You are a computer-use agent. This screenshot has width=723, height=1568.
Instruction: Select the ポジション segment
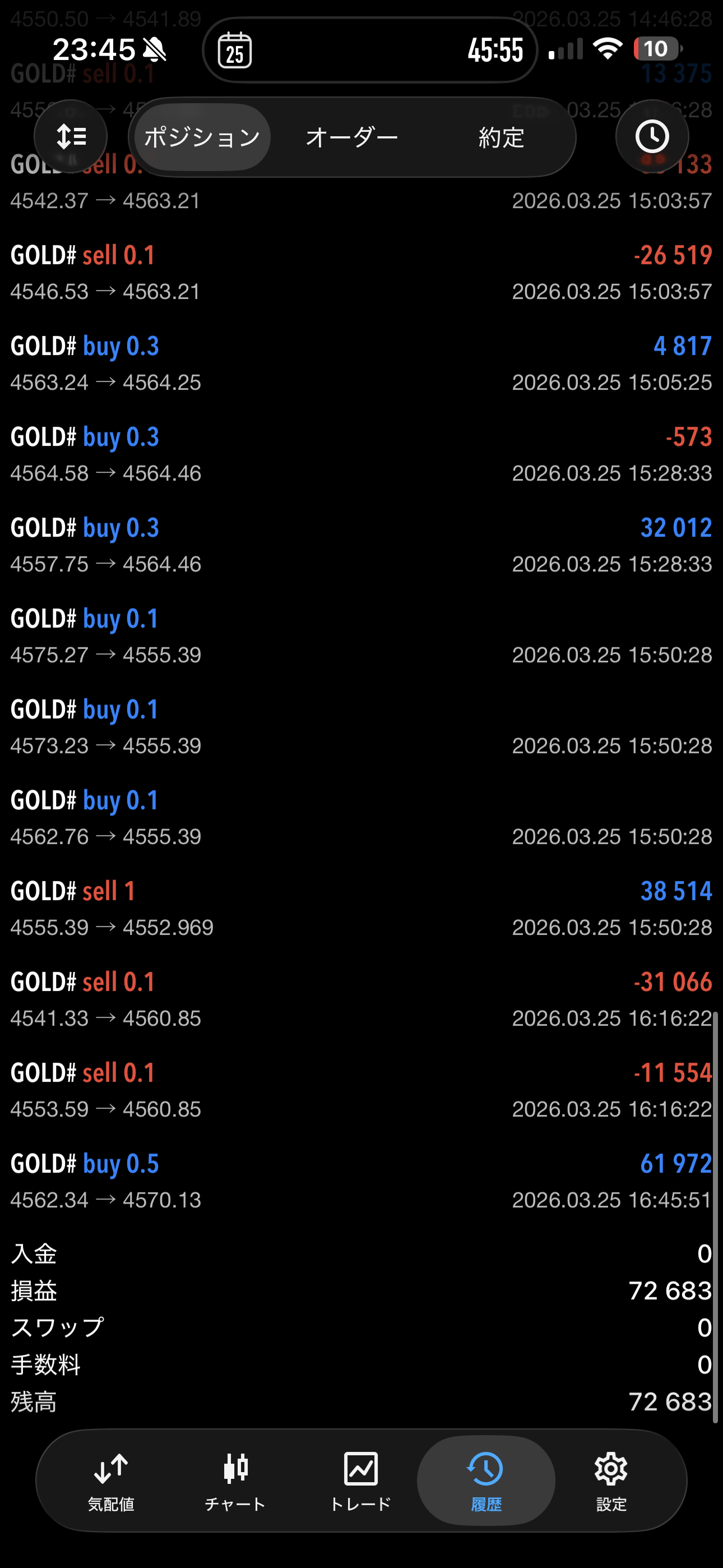click(x=202, y=137)
